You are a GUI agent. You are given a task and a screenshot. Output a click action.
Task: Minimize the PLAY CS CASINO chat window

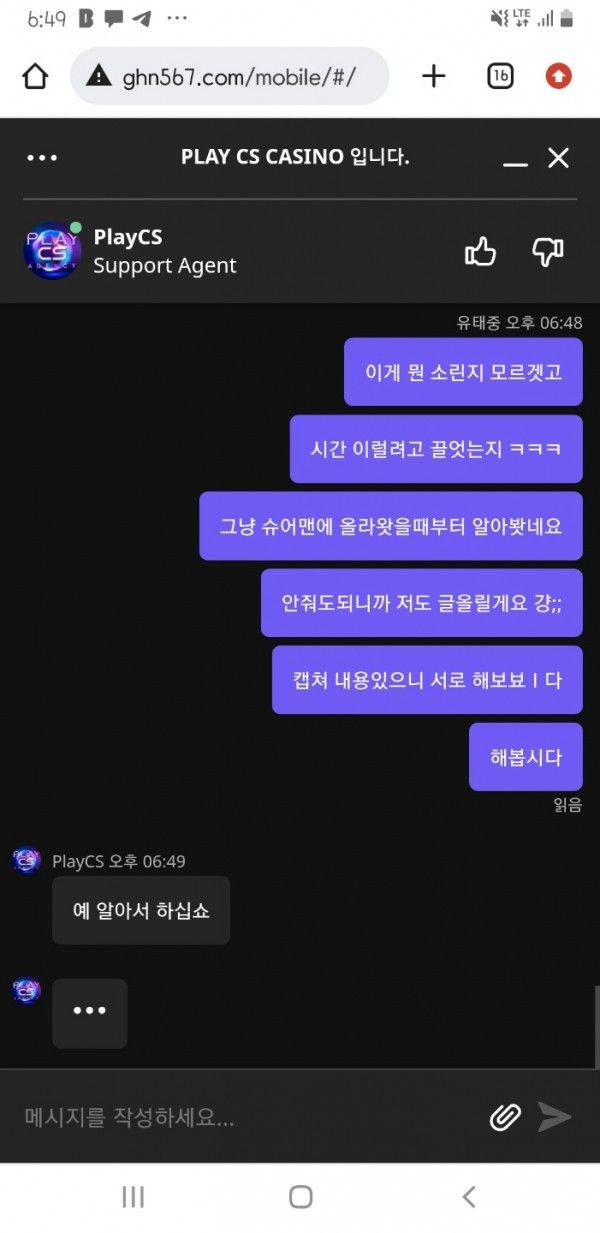pyautogui.click(x=515, y=160)
